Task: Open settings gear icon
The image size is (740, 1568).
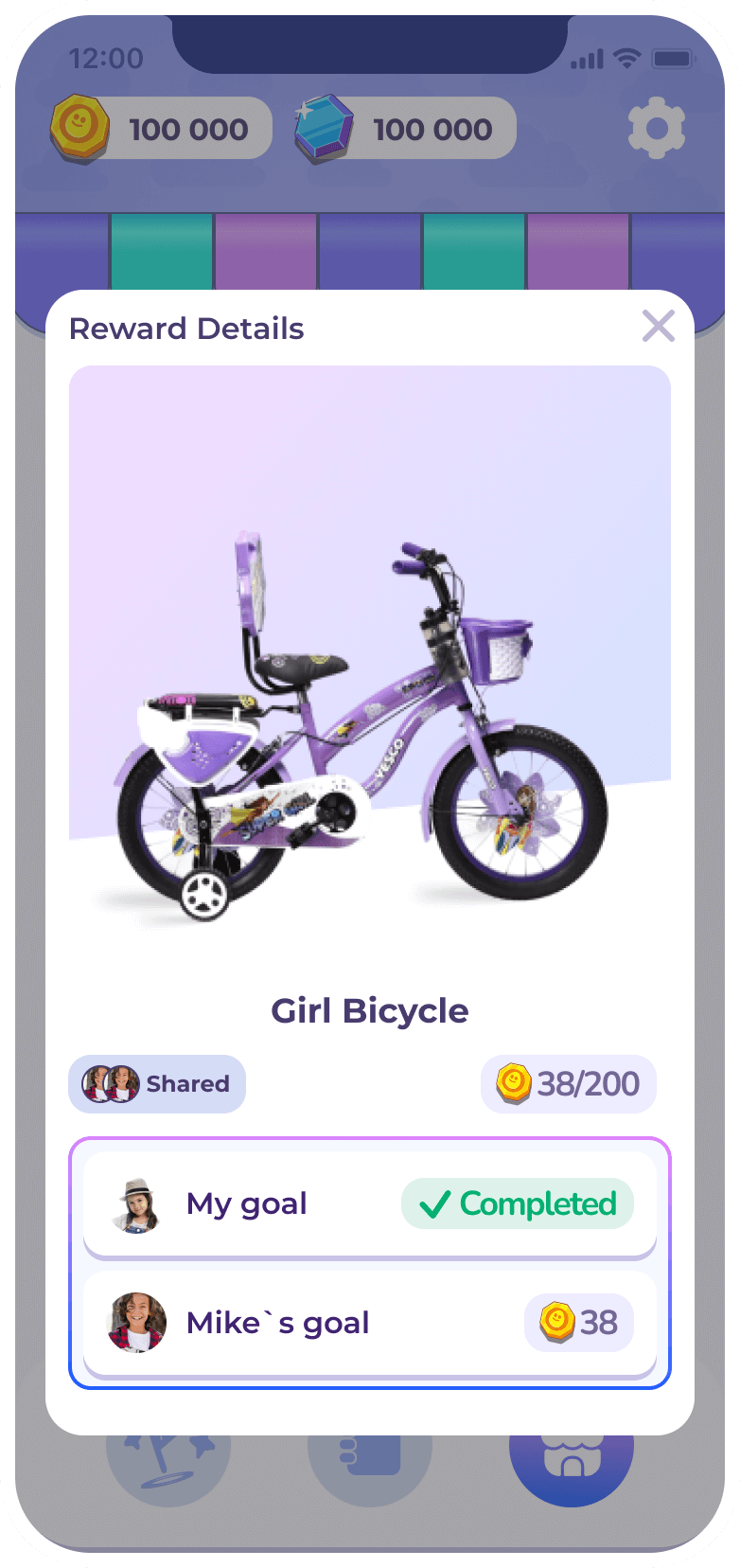Action: (656, 128)
